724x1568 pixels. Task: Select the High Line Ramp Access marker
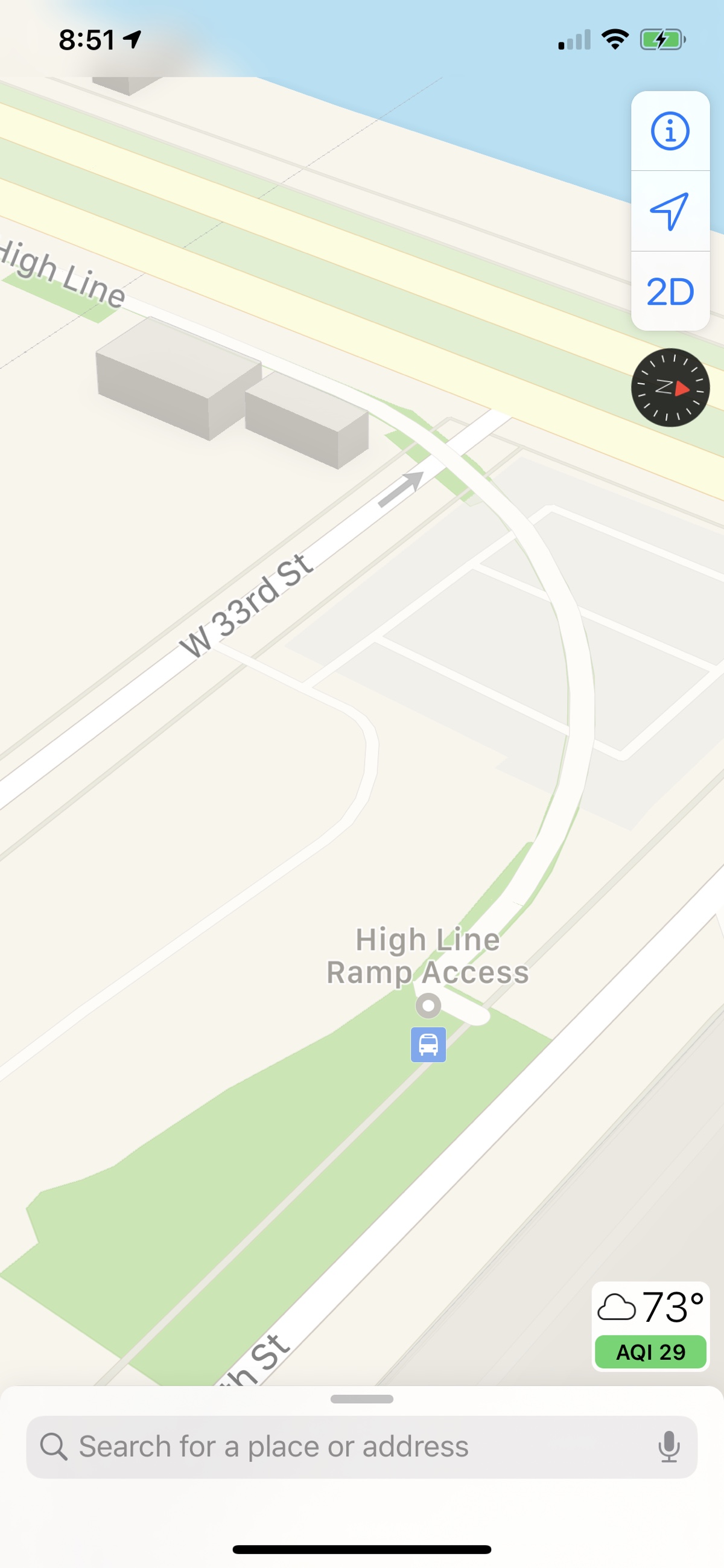(428, 1005)
